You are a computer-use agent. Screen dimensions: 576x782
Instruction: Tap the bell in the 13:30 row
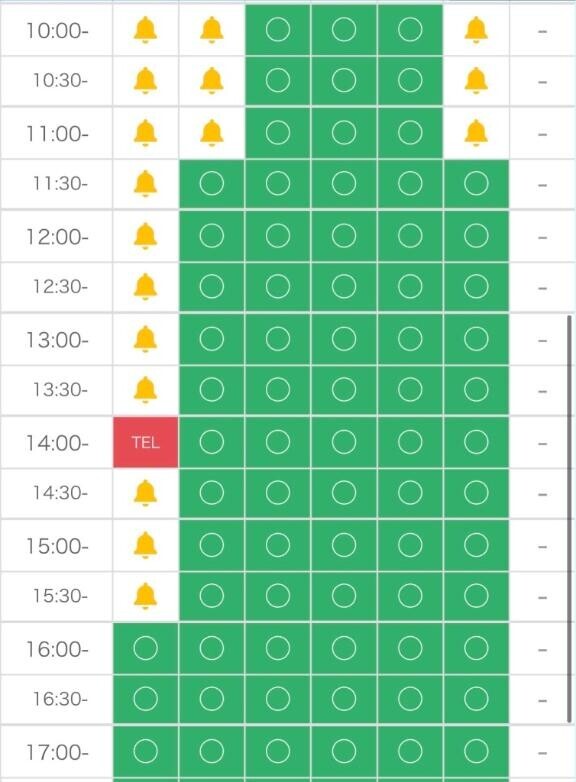146,390
